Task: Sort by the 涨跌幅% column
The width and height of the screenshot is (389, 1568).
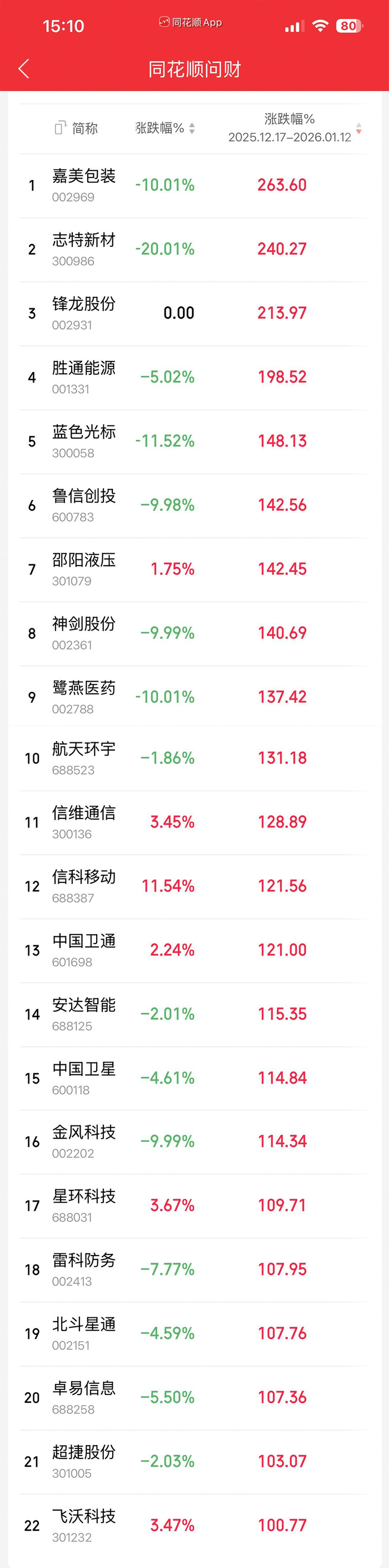Action: (x=164, y=128)
